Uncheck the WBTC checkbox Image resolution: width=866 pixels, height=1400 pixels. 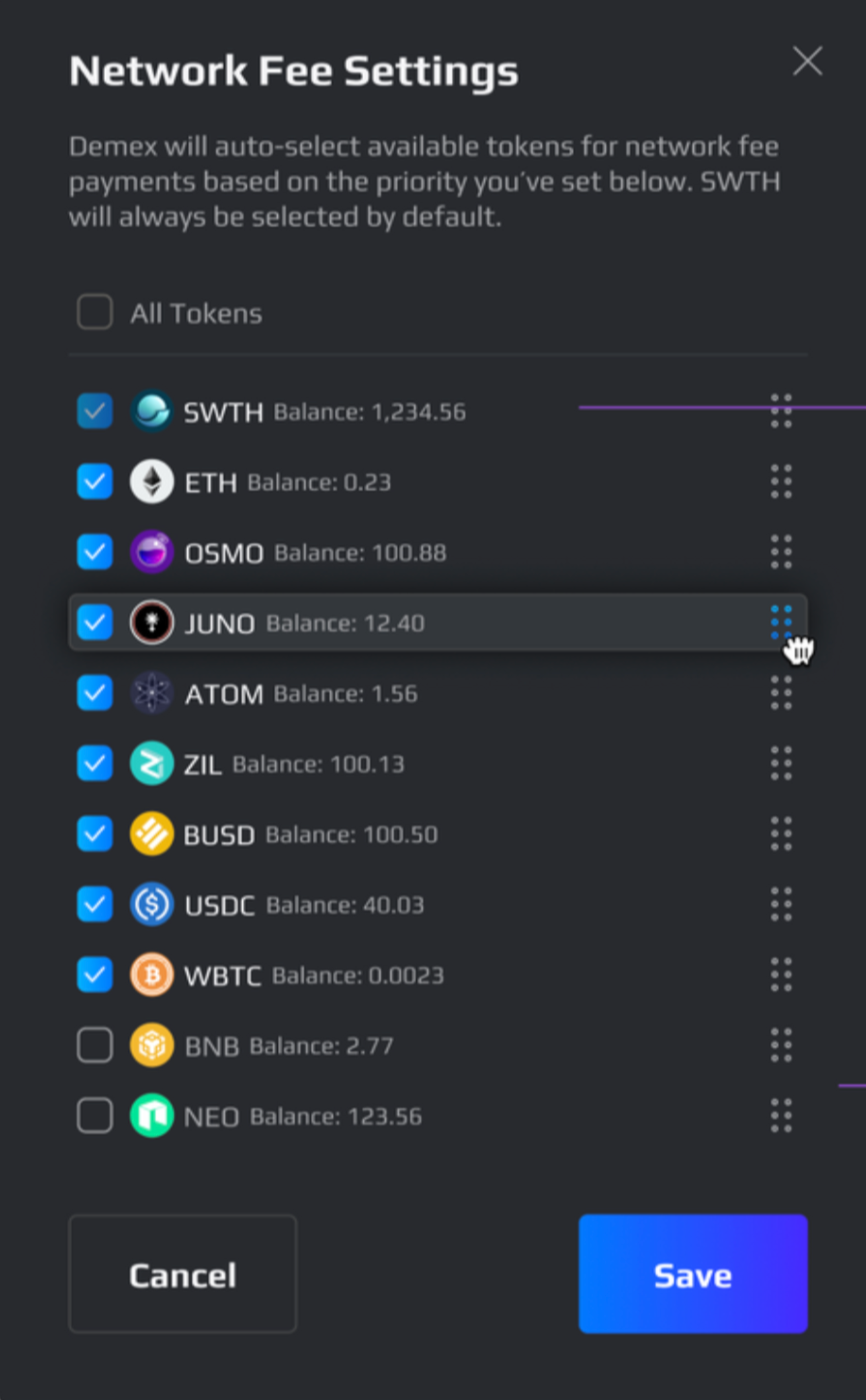[x=95, y=974]
